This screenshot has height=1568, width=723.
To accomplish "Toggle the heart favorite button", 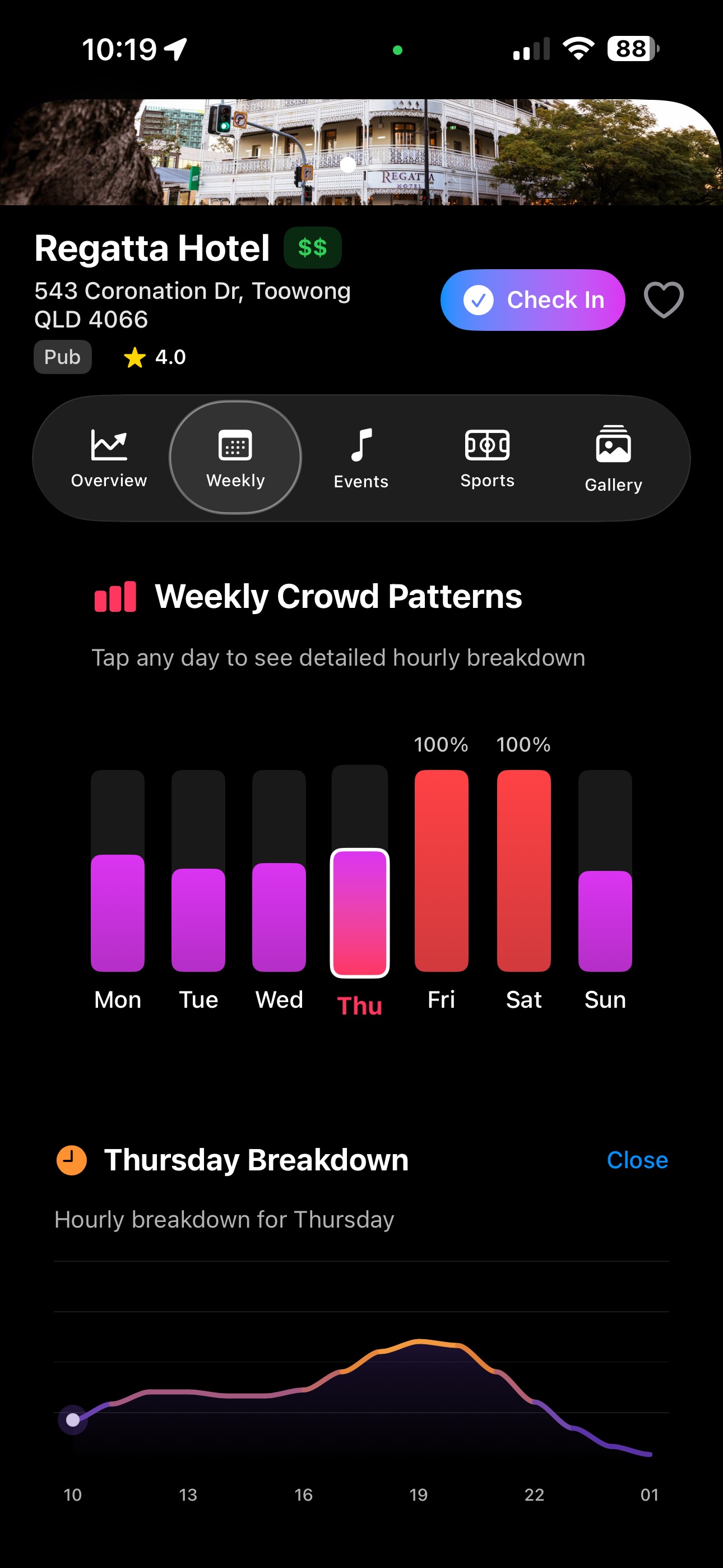I will tap(665, 299).
